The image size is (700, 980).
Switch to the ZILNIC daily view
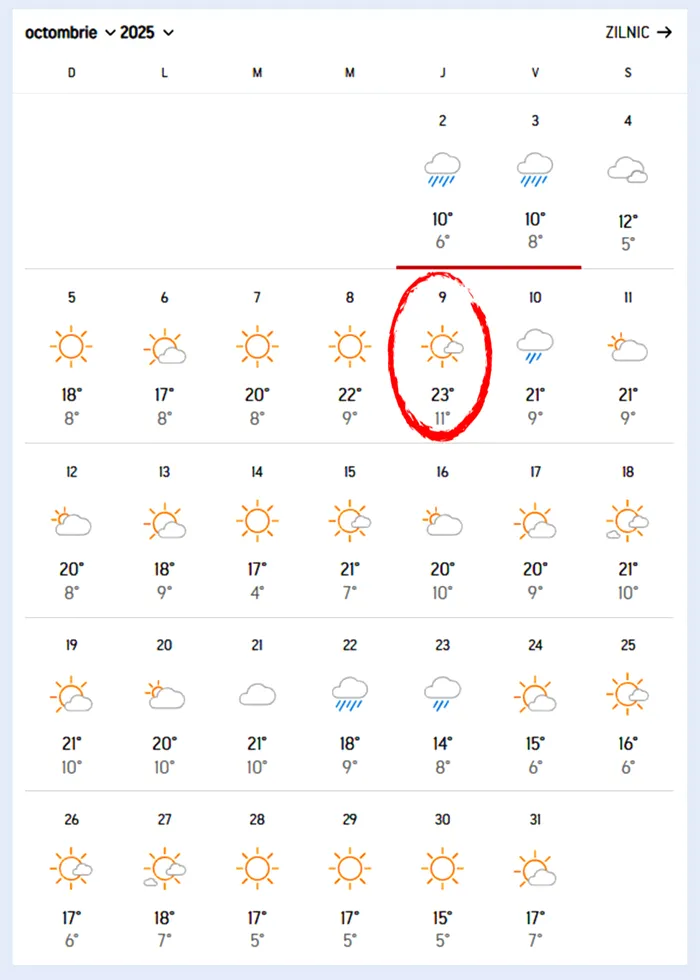point(638,33)
